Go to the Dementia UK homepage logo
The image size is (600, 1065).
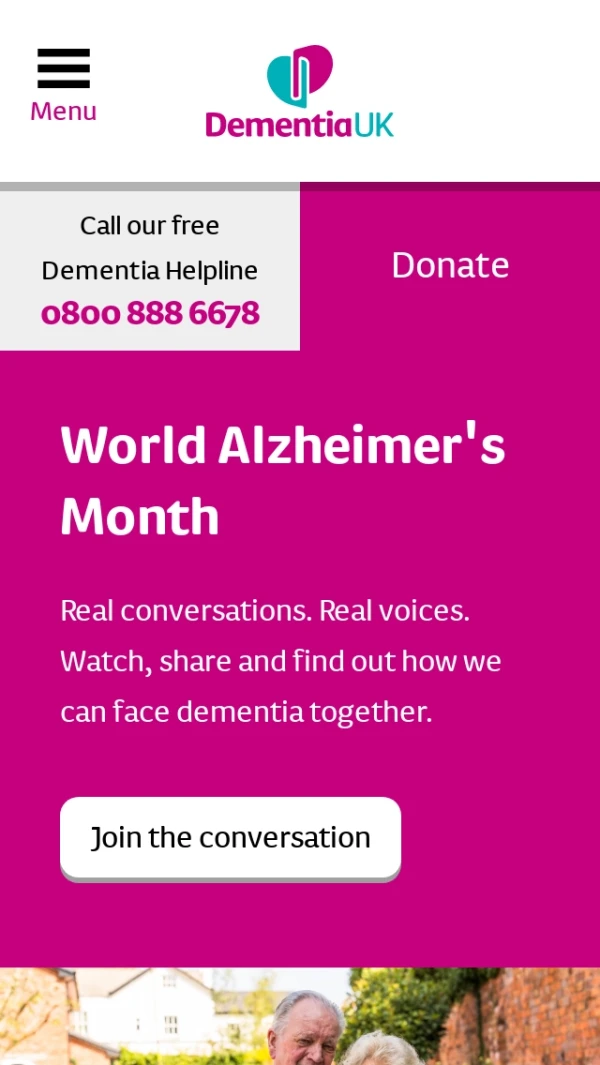coord(299,91)
